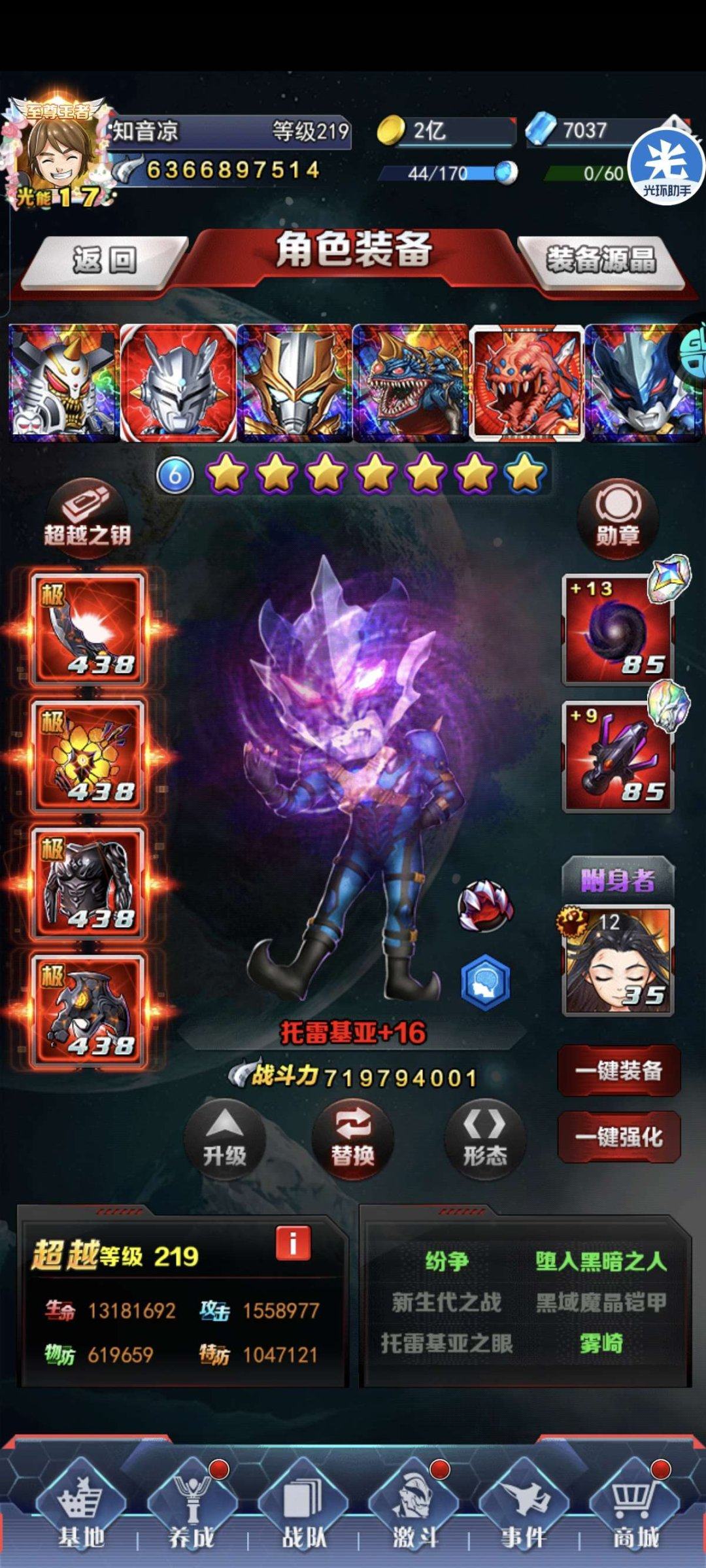The image size is (706, 1568).
Task: Tap the 升级 upgrade button
Action: point(224,1140)
